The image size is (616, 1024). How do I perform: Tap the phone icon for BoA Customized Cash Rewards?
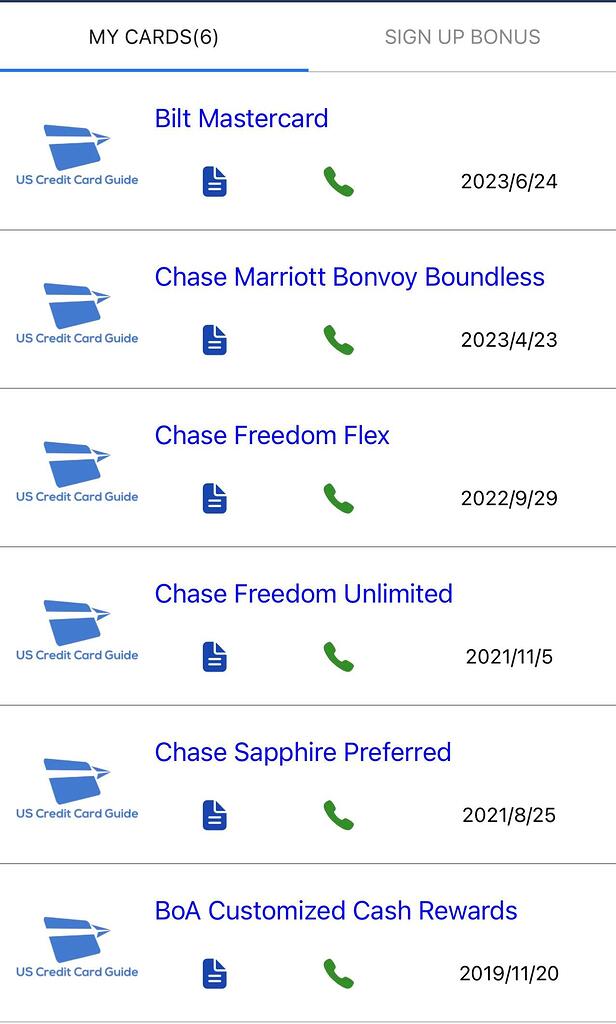(x=338, y=973)
